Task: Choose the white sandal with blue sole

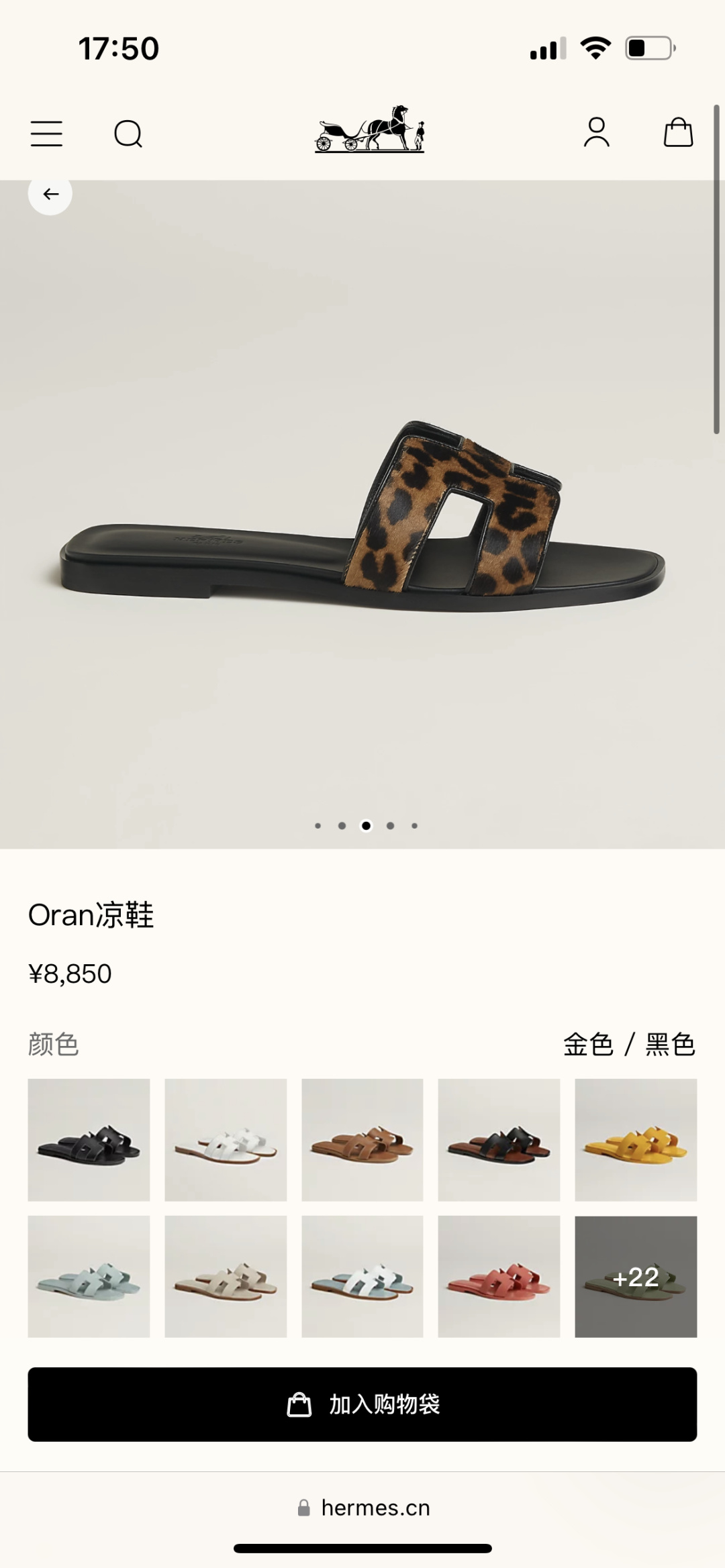Action: [362, 1276]
